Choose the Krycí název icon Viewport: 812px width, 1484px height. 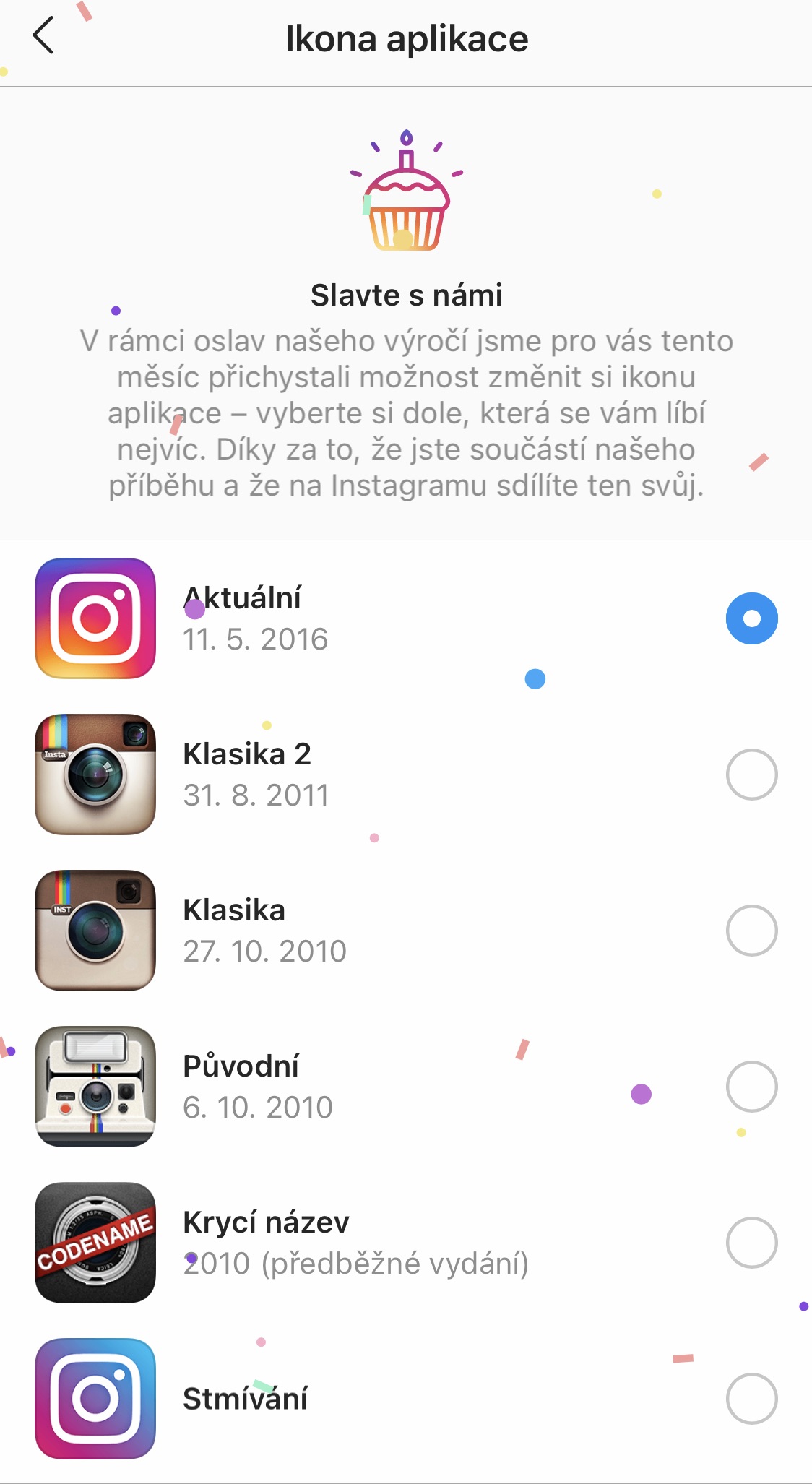click(751, 1243)
